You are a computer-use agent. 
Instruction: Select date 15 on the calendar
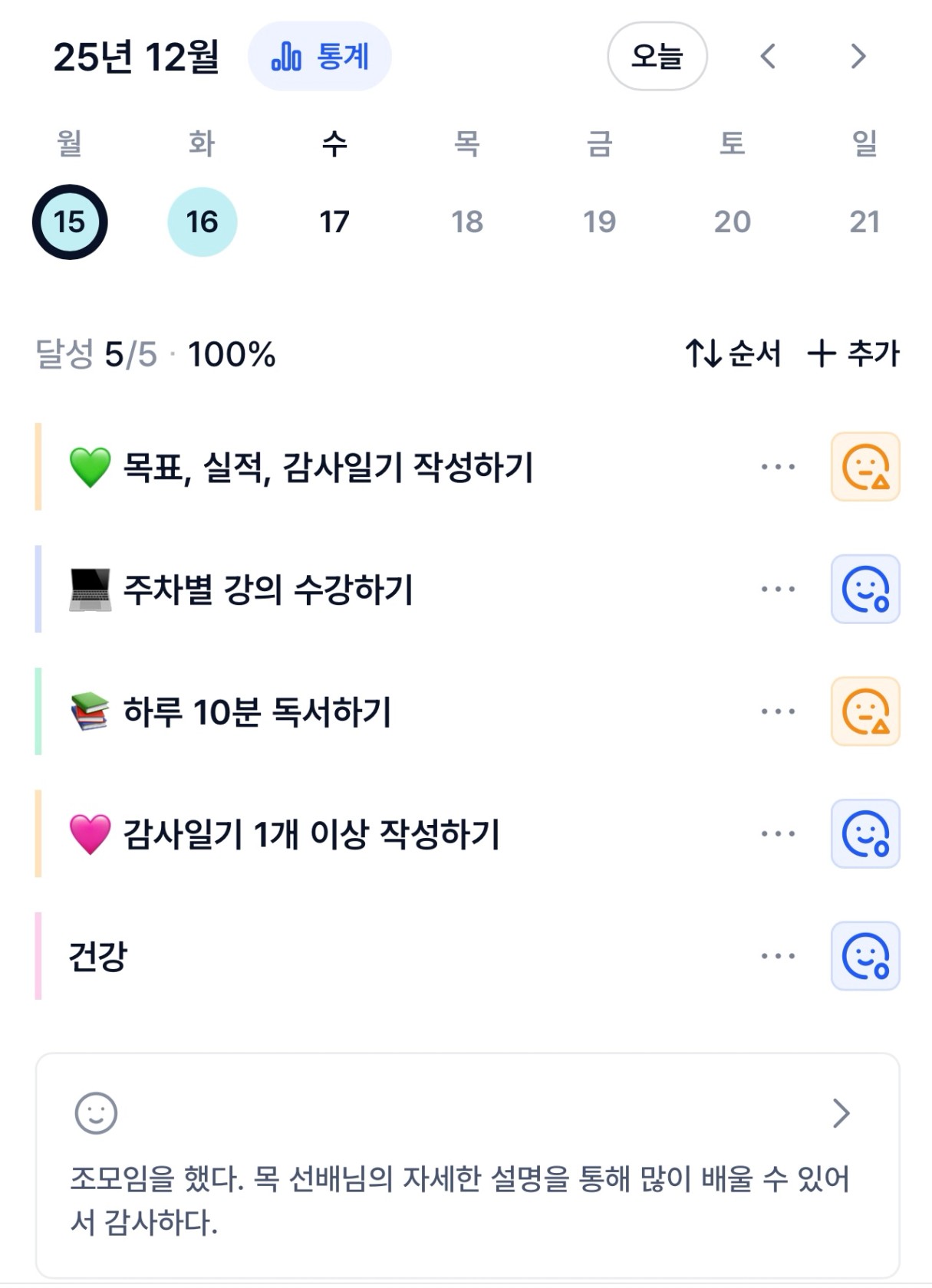pos(70,222)
